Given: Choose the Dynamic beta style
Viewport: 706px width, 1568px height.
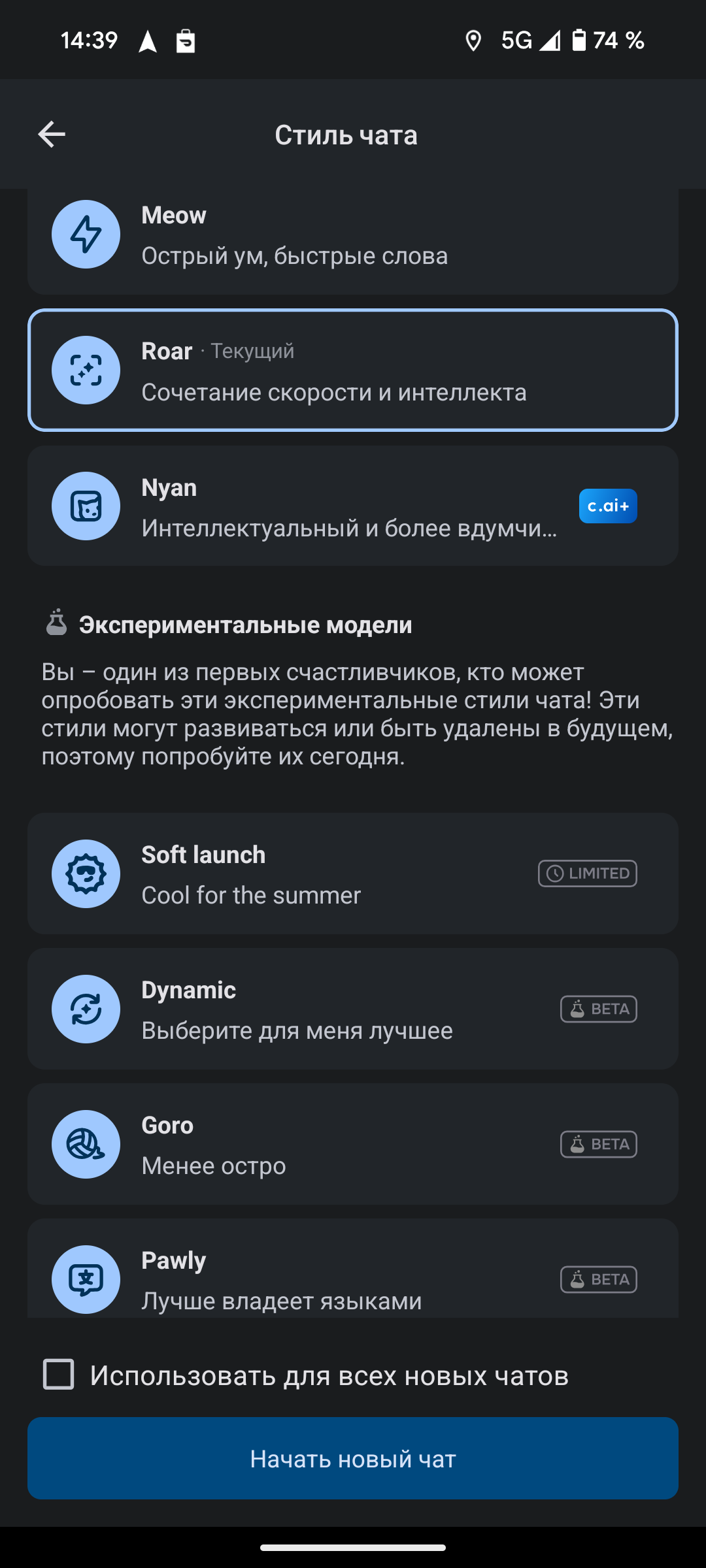Looking at the screenshot, I should click(x=353, y=1009).
